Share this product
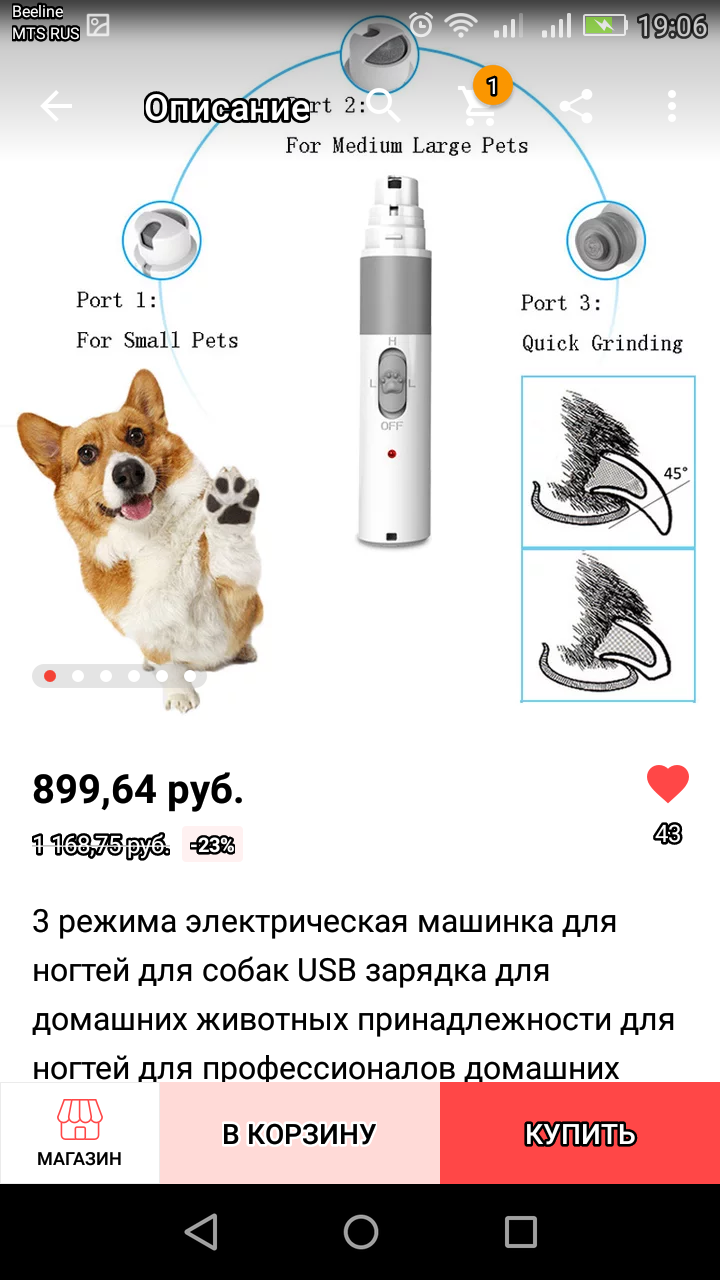Image resolution: width=720 pixels, height=1280 pixels. coord(576,106)
